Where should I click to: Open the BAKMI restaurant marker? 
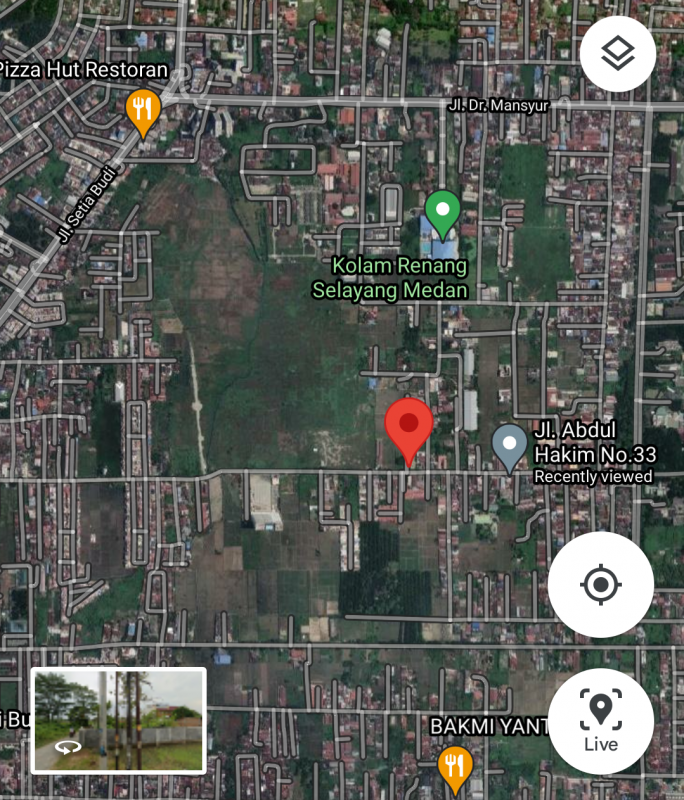coord(456,766)
